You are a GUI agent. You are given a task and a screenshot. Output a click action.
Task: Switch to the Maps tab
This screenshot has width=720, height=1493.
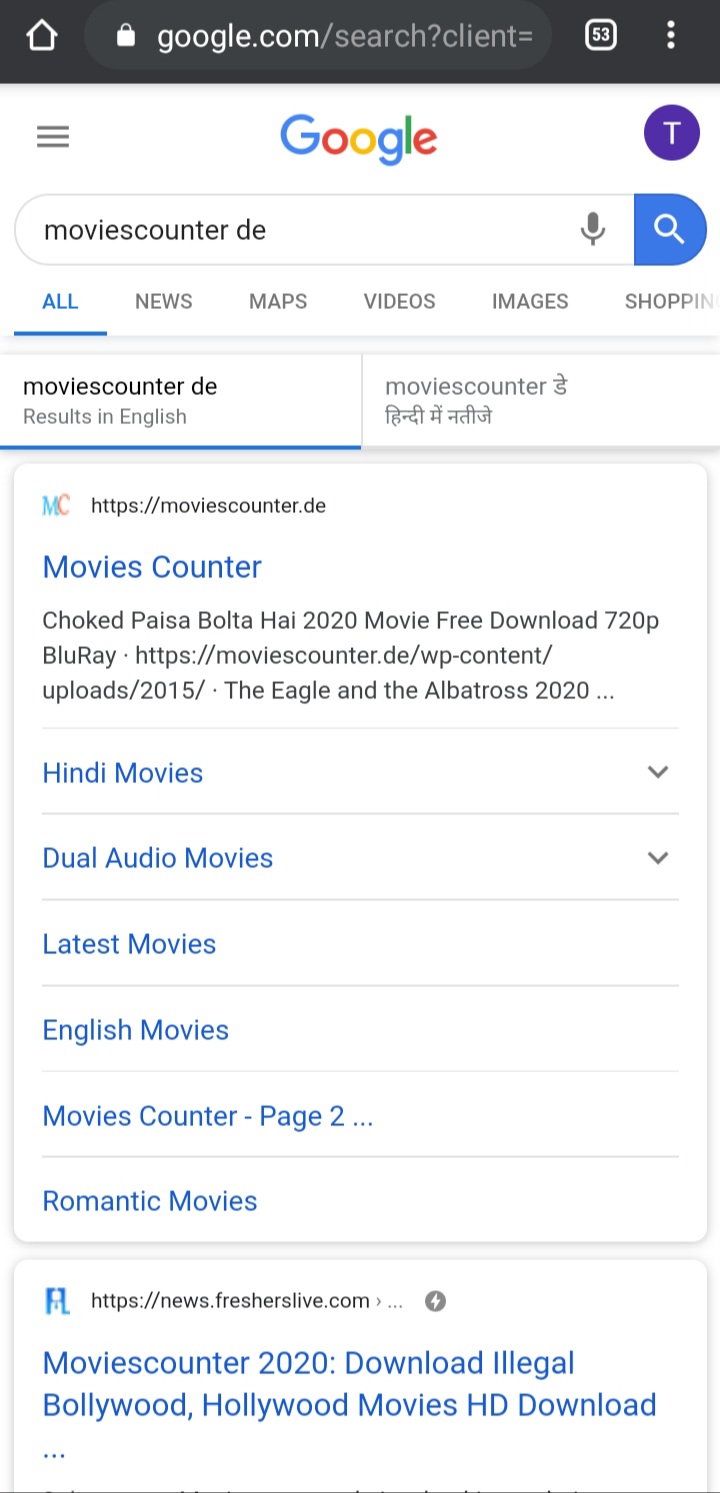[278, 301]
